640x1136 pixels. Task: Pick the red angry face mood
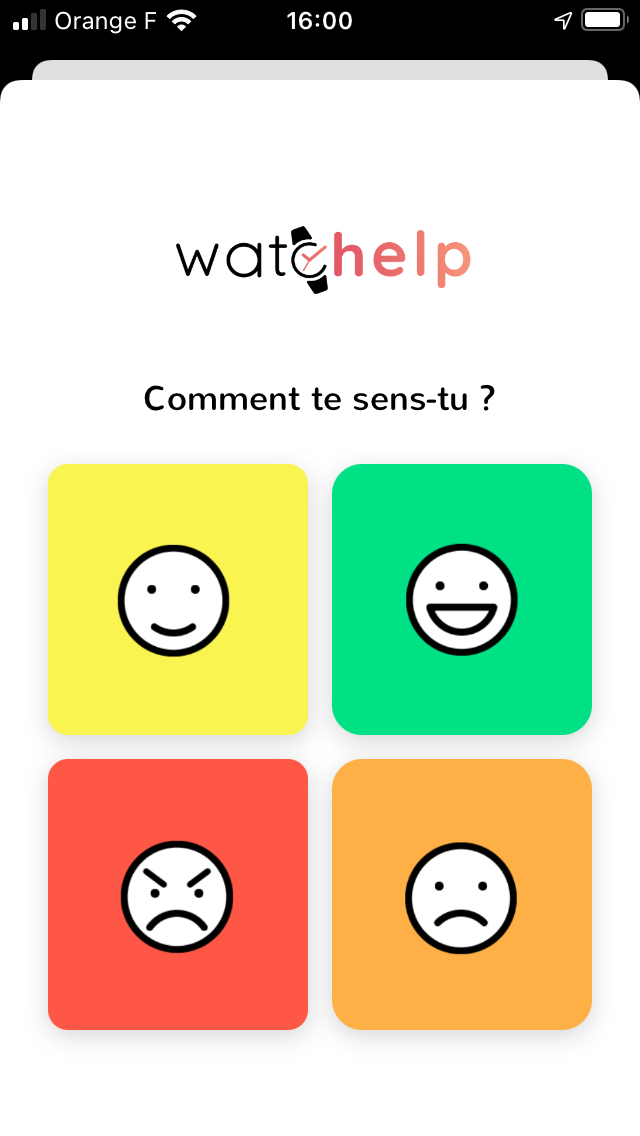[177, 894]
